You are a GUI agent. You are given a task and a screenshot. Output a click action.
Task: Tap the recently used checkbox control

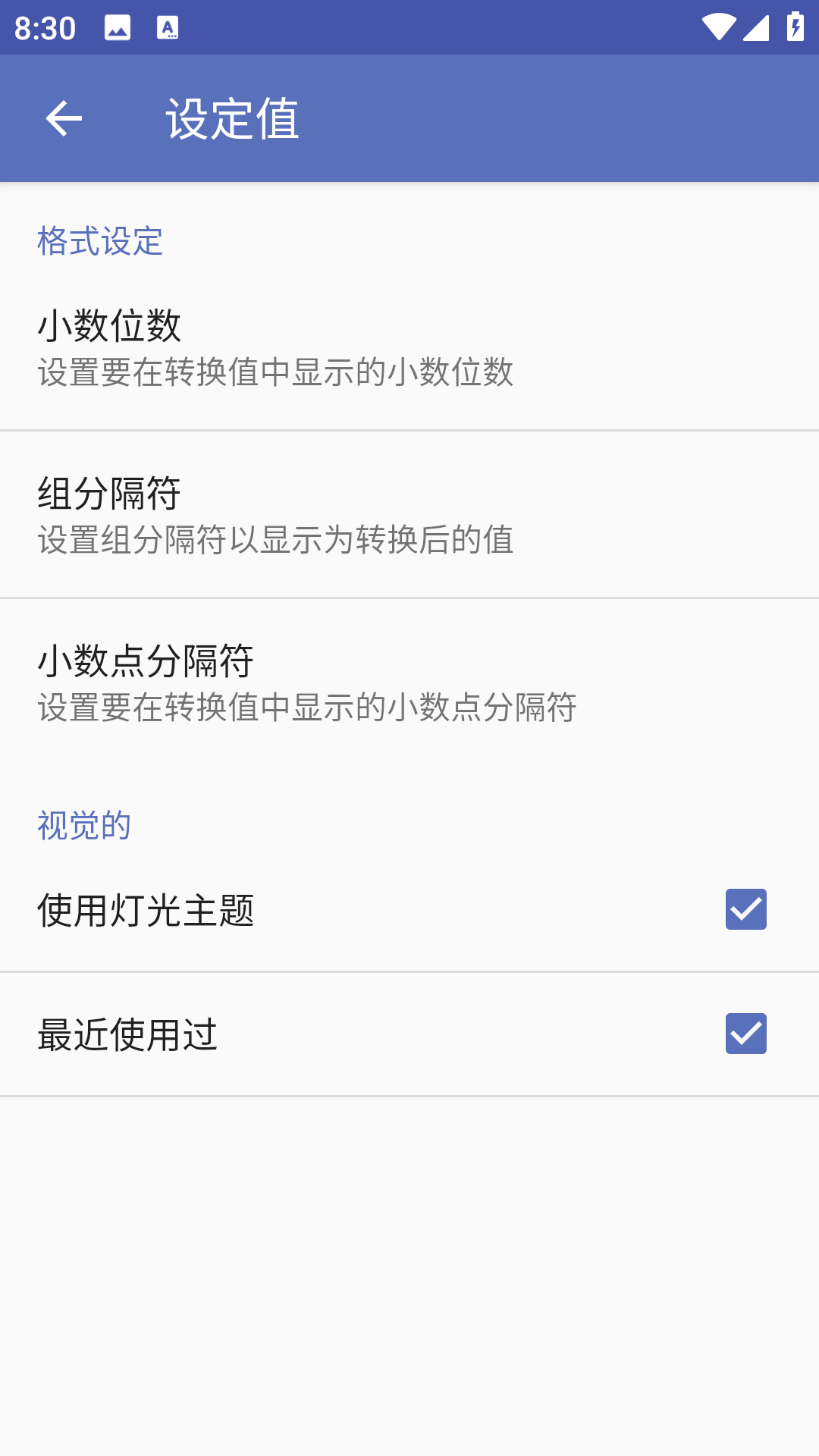tap(746, 1033)
